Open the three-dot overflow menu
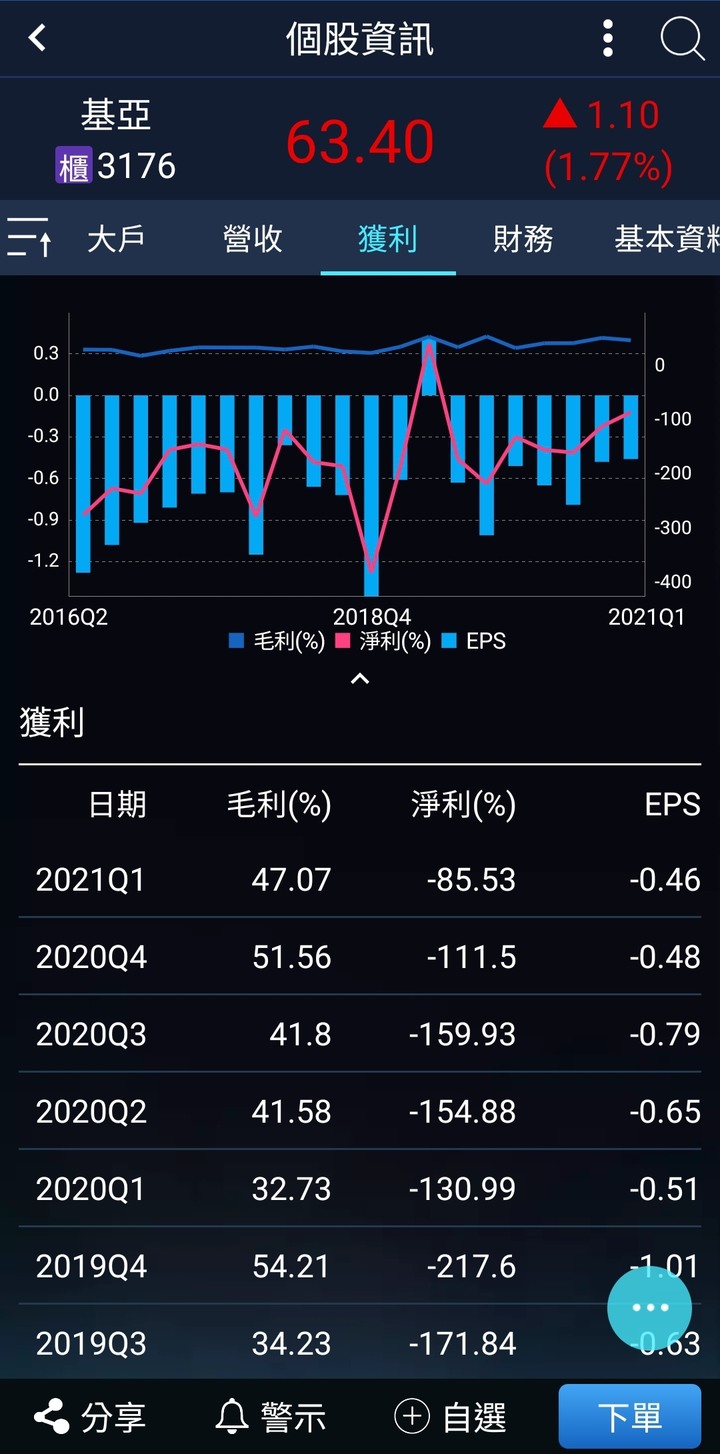Viewport: 720px width, 1454px height. click(608, 39)
